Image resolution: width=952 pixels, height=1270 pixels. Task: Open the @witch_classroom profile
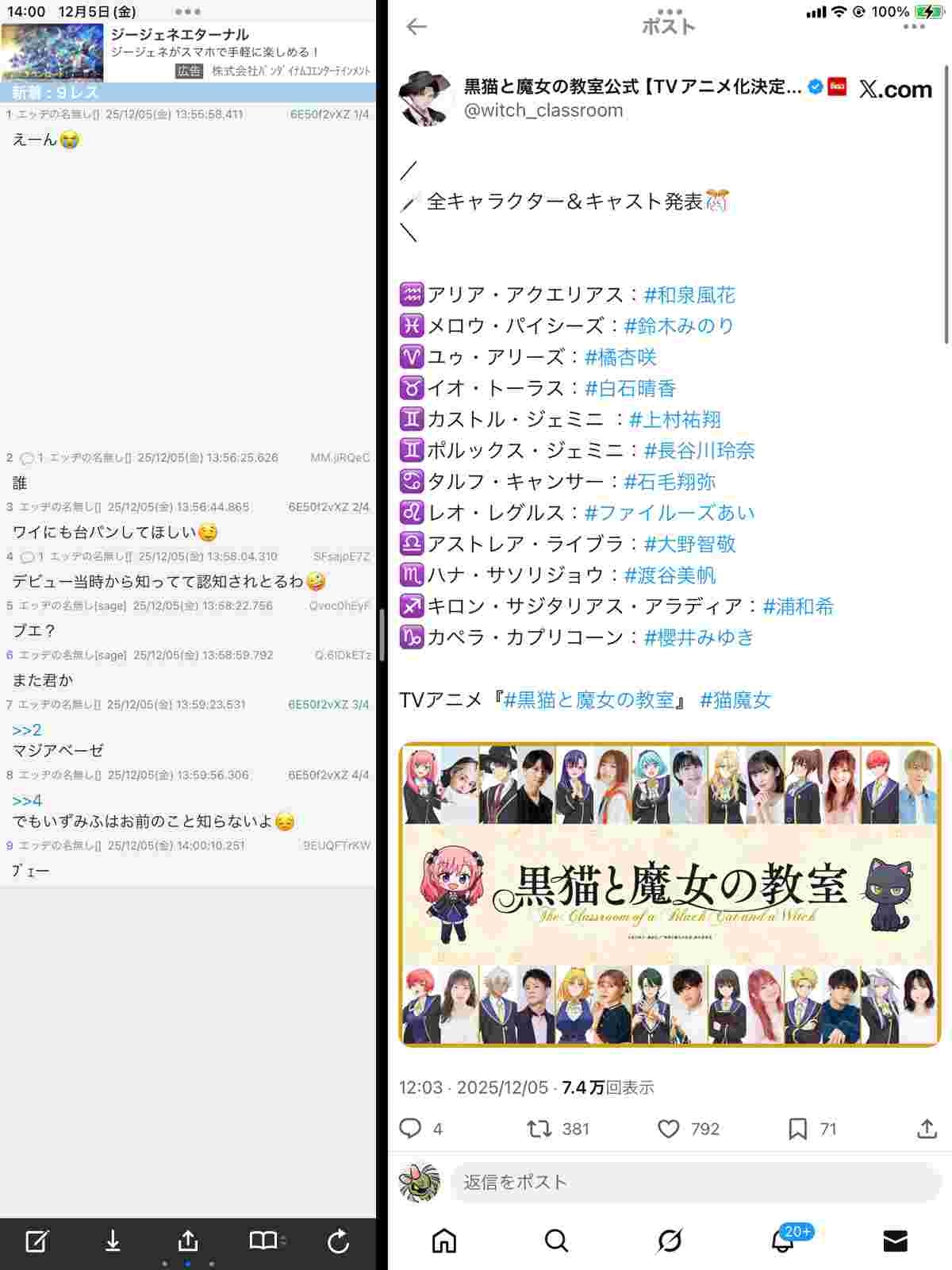click(x=543, y=110)
